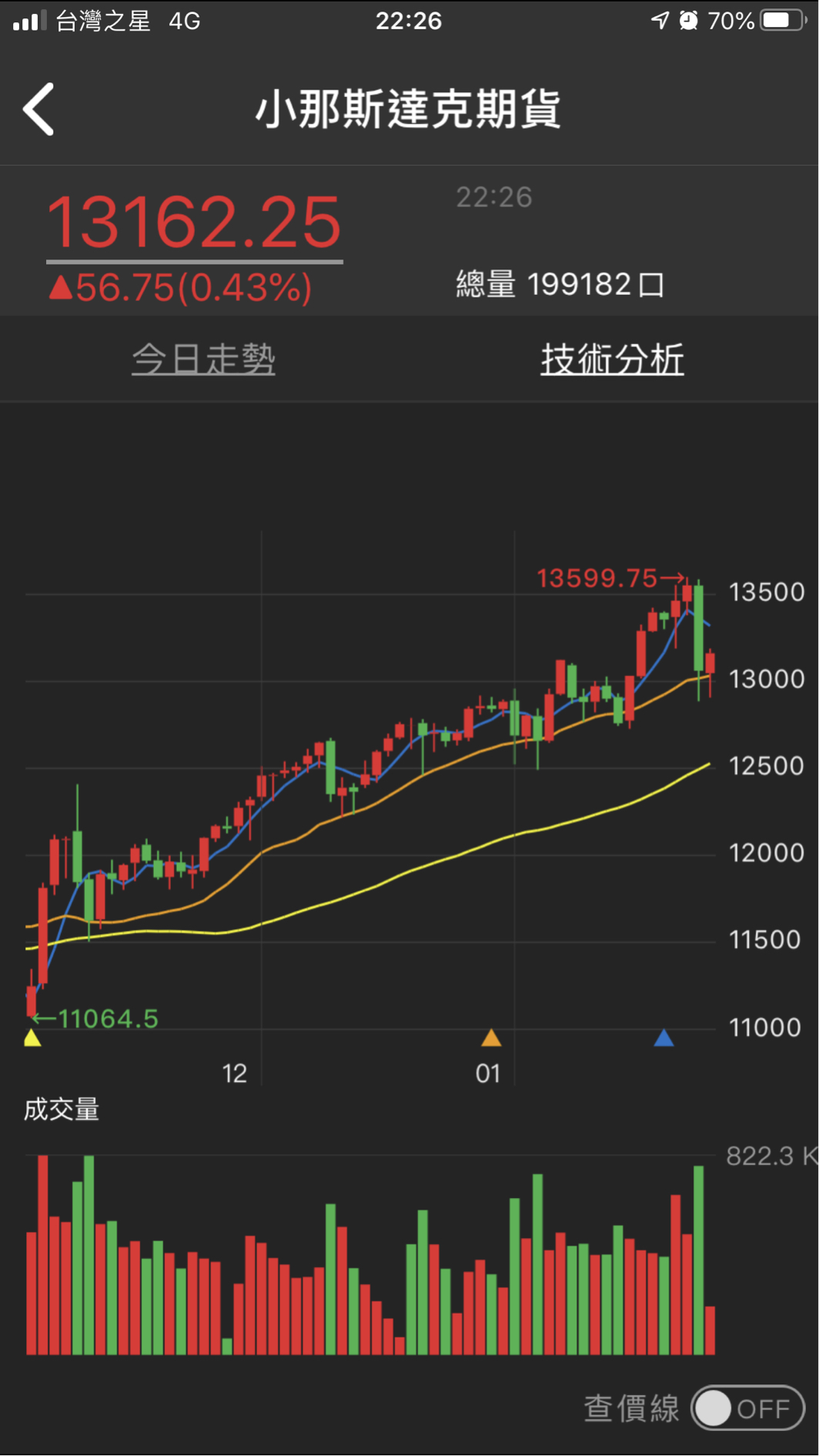Select the 技術分析 tab
This screenshot has width=819, height=1456.
click(612, 359)
